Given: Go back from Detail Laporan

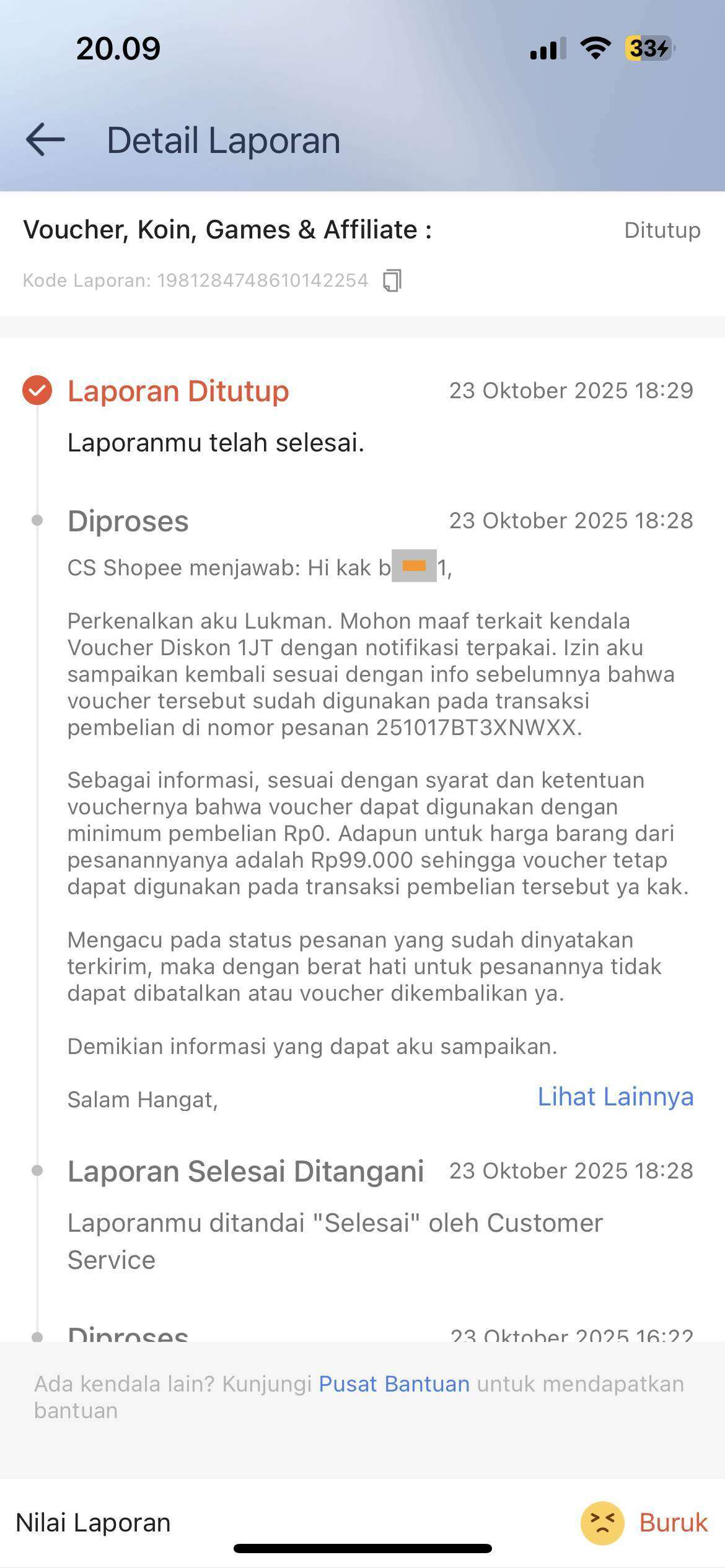Looking at the screenshot, I should coord(45,140).
